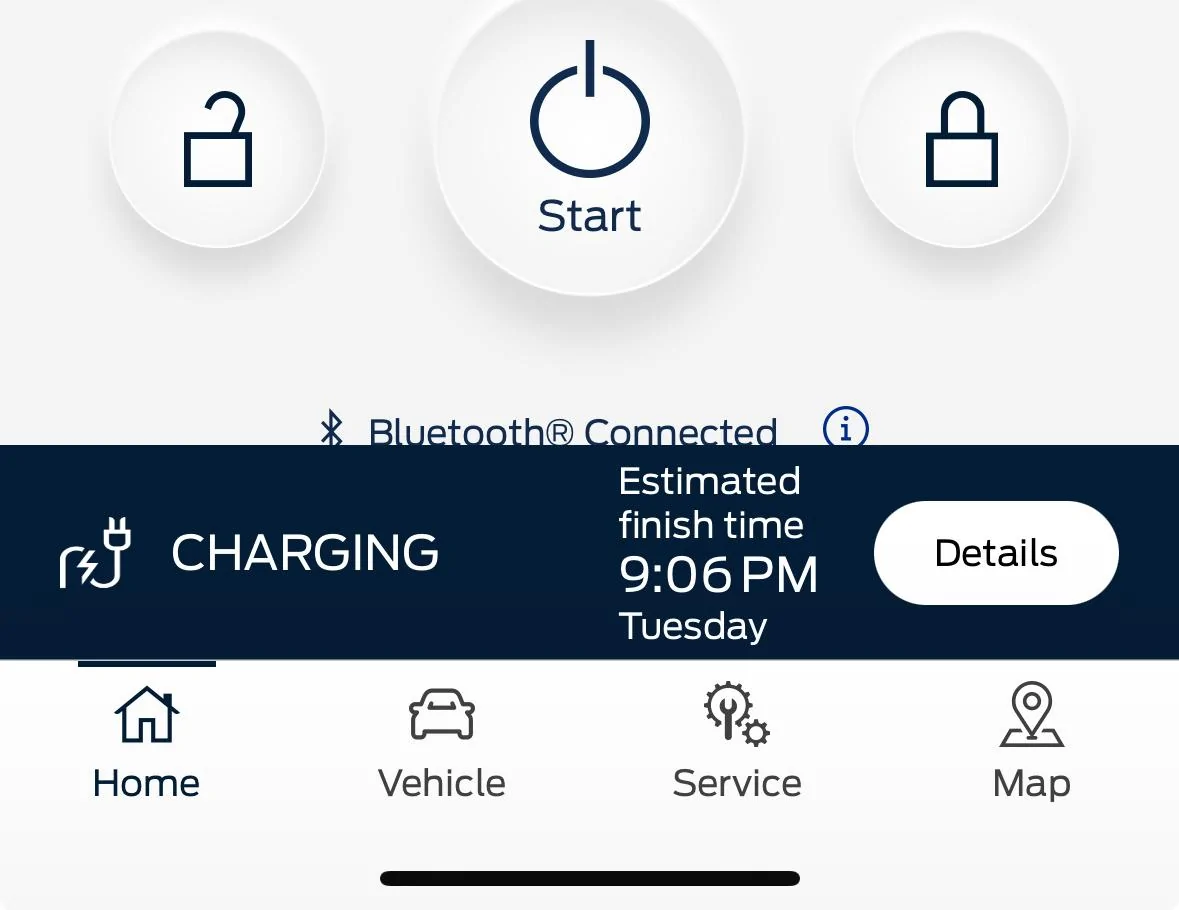Unlock the vehicle with the open padlock
This screenshot has height=910, width=1179.
(217, 139)
